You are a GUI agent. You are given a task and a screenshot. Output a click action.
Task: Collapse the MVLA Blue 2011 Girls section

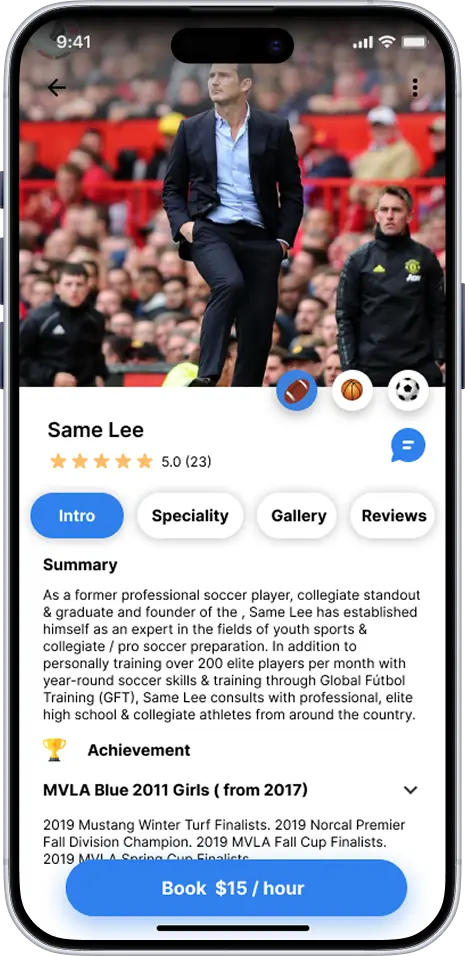click(411, 790)
